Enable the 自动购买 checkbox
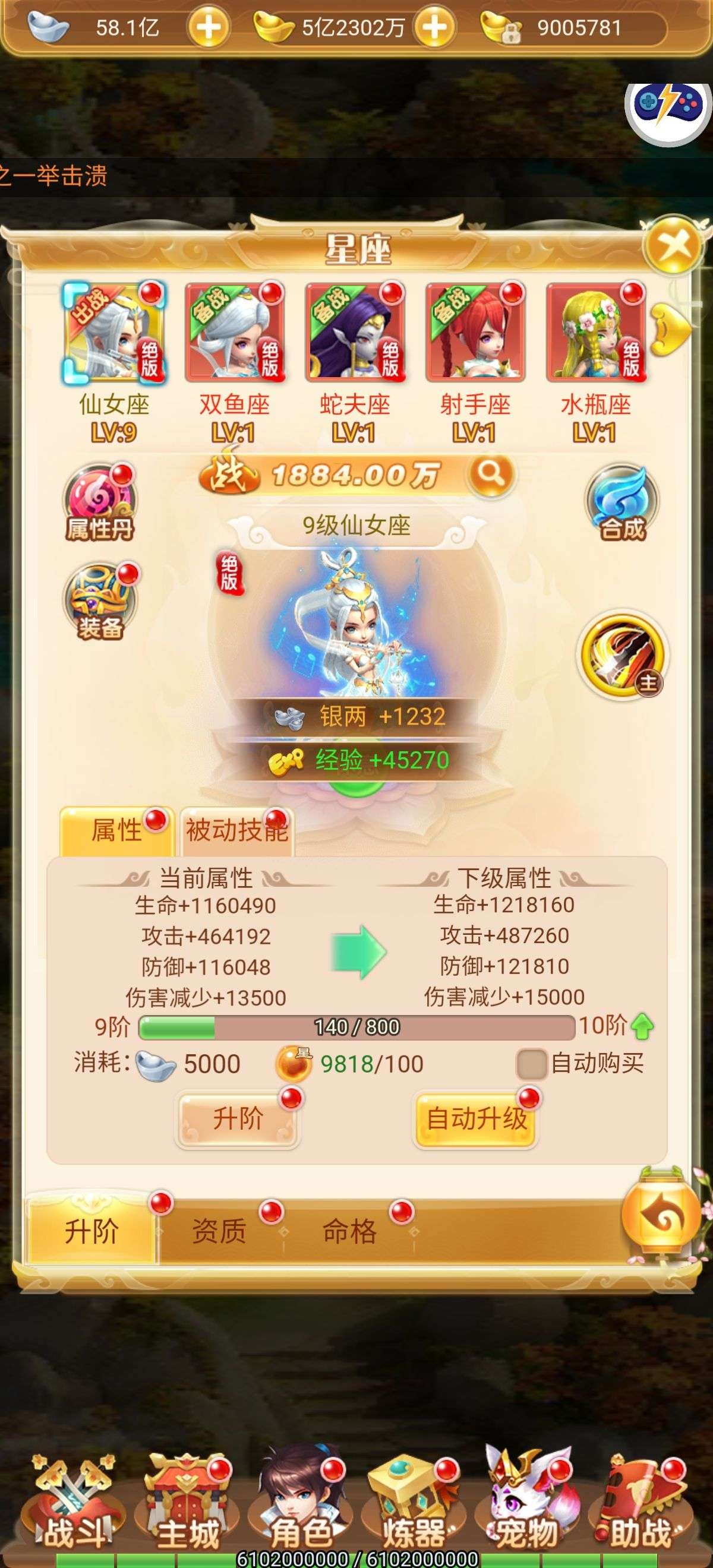 coord(531,1064)
